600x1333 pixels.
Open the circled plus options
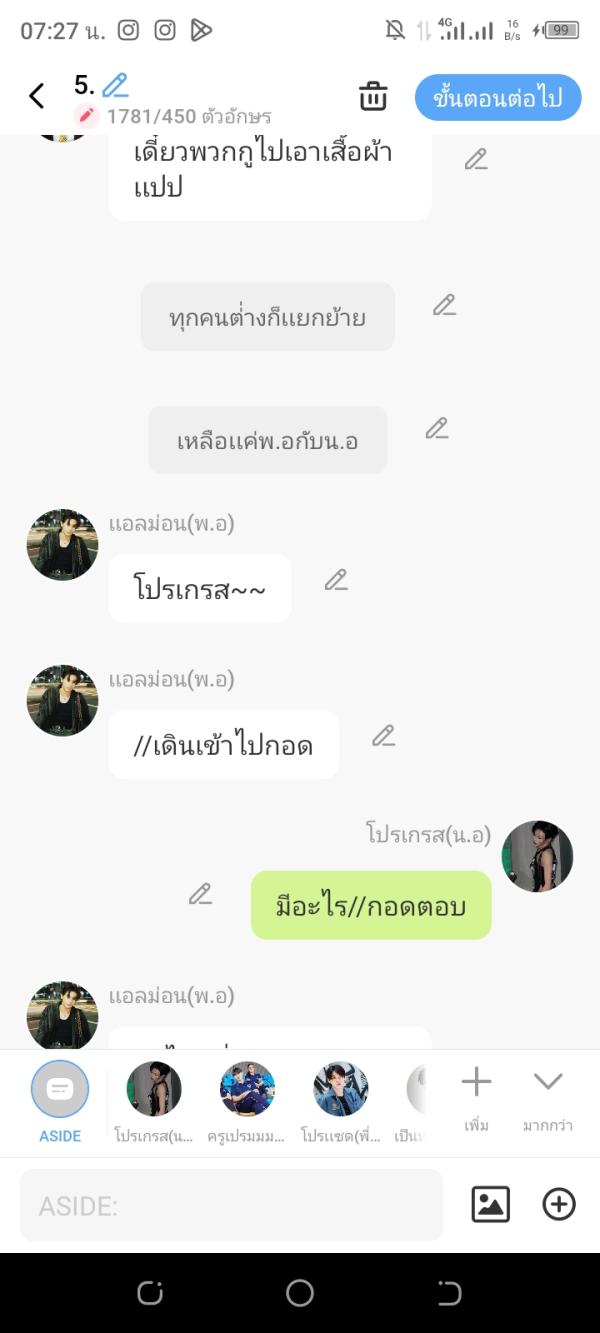click(x=558, y=1204)
